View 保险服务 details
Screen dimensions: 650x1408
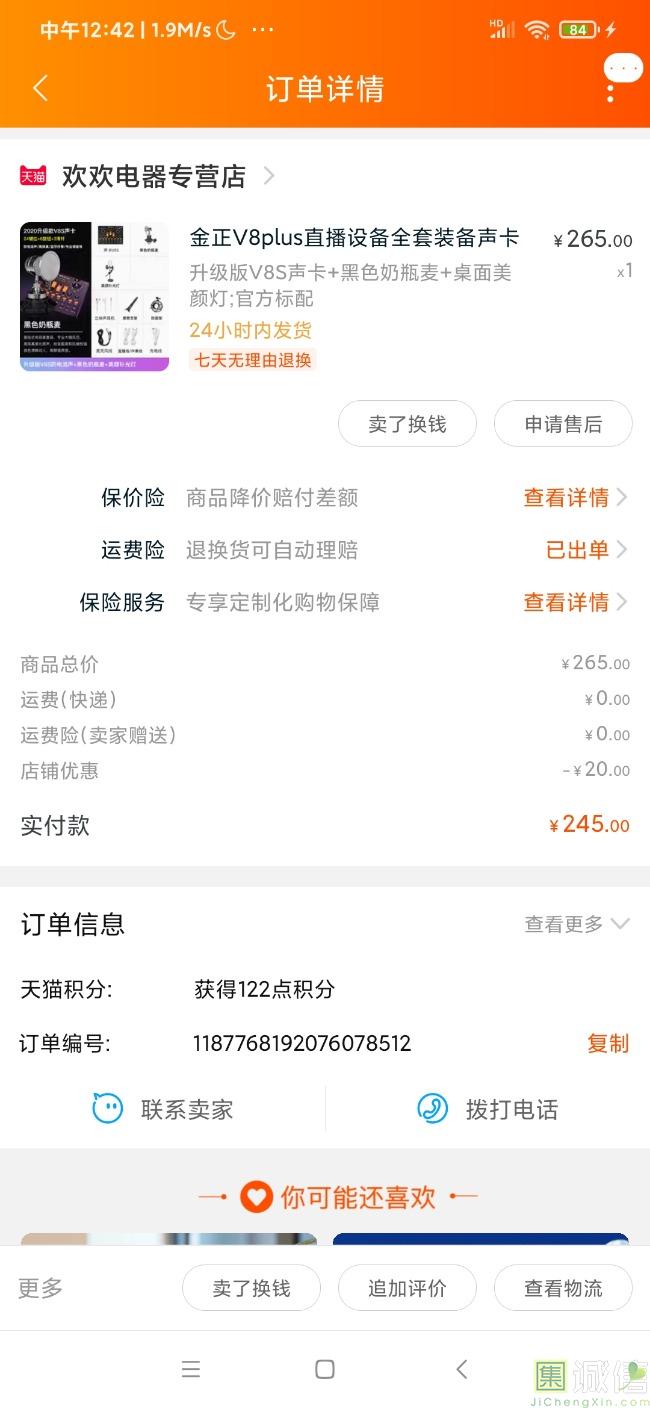574,602
